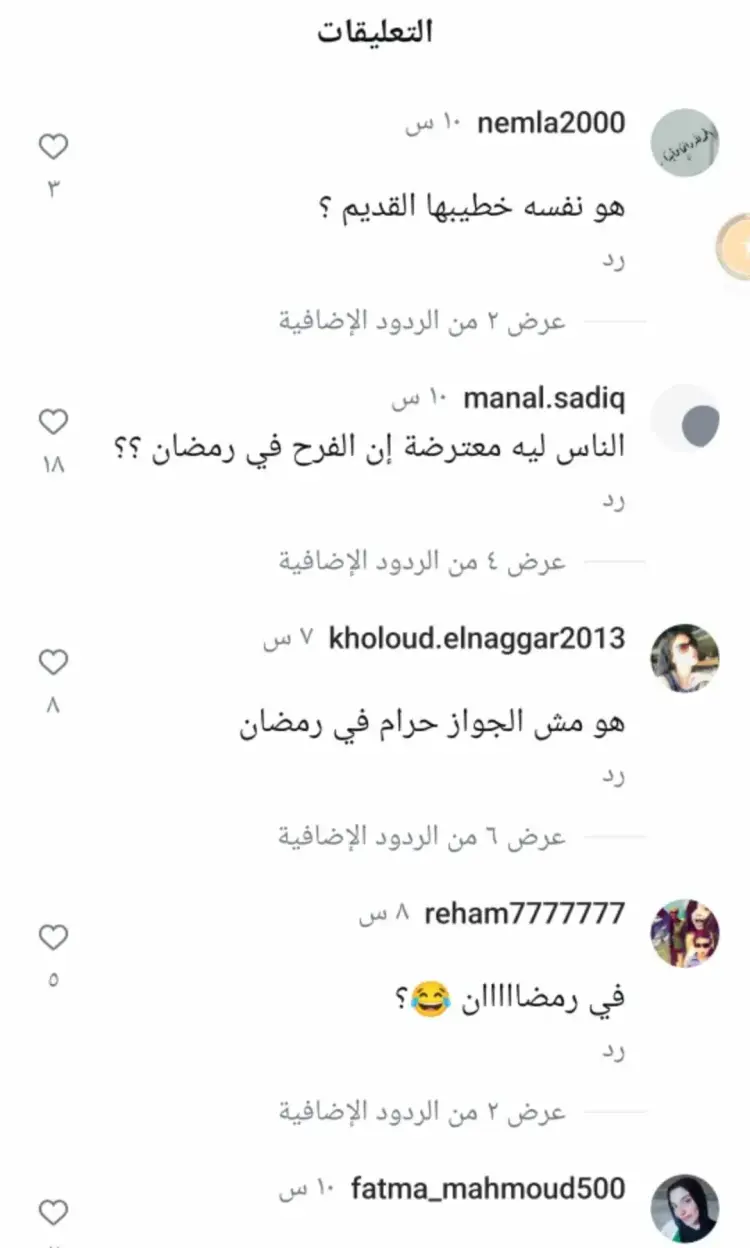Open fatma_mahmoud500's profile picture
The height and width of the screenshot is (1248, 750).
tap(685, 1208)
